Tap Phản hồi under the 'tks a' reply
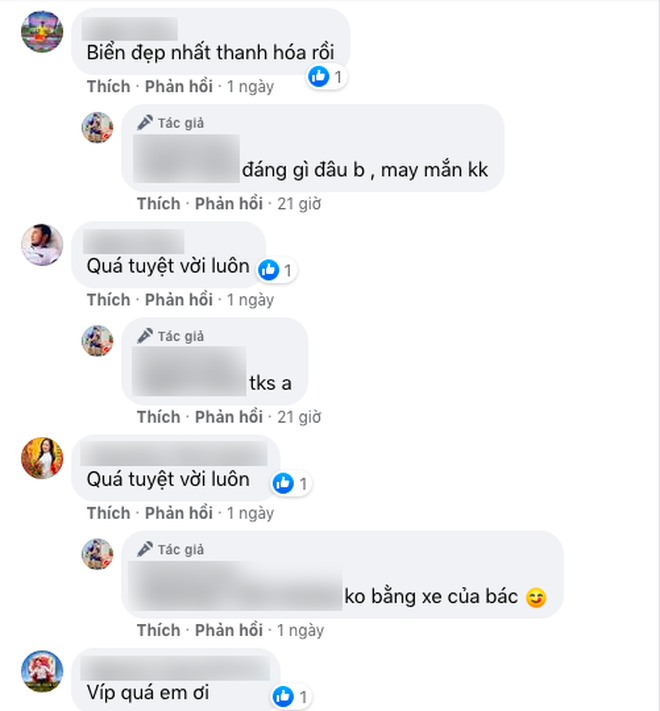This screenshot has height=711, width=660. [228, 417]
